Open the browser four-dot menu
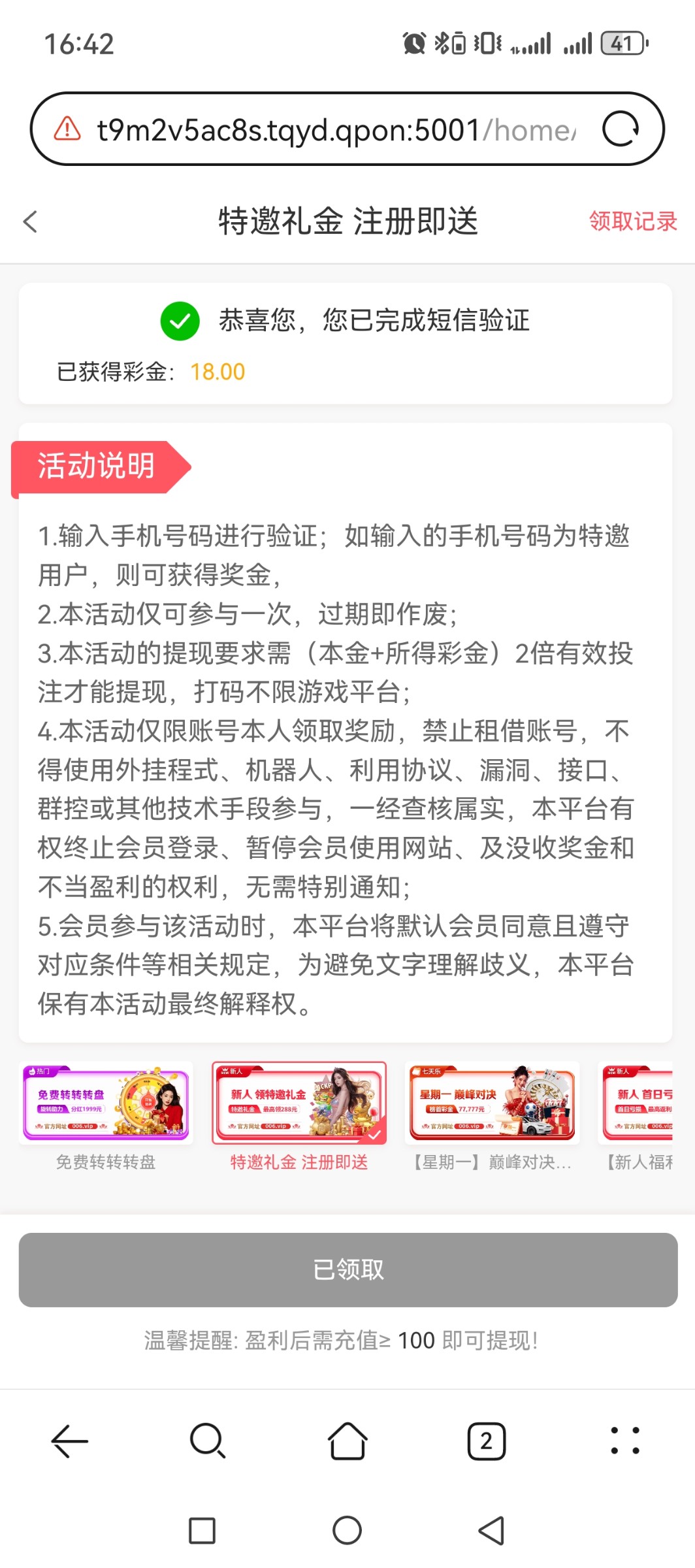The height and width of the screenshot is (1568, 695). (x=625, y=1440)
